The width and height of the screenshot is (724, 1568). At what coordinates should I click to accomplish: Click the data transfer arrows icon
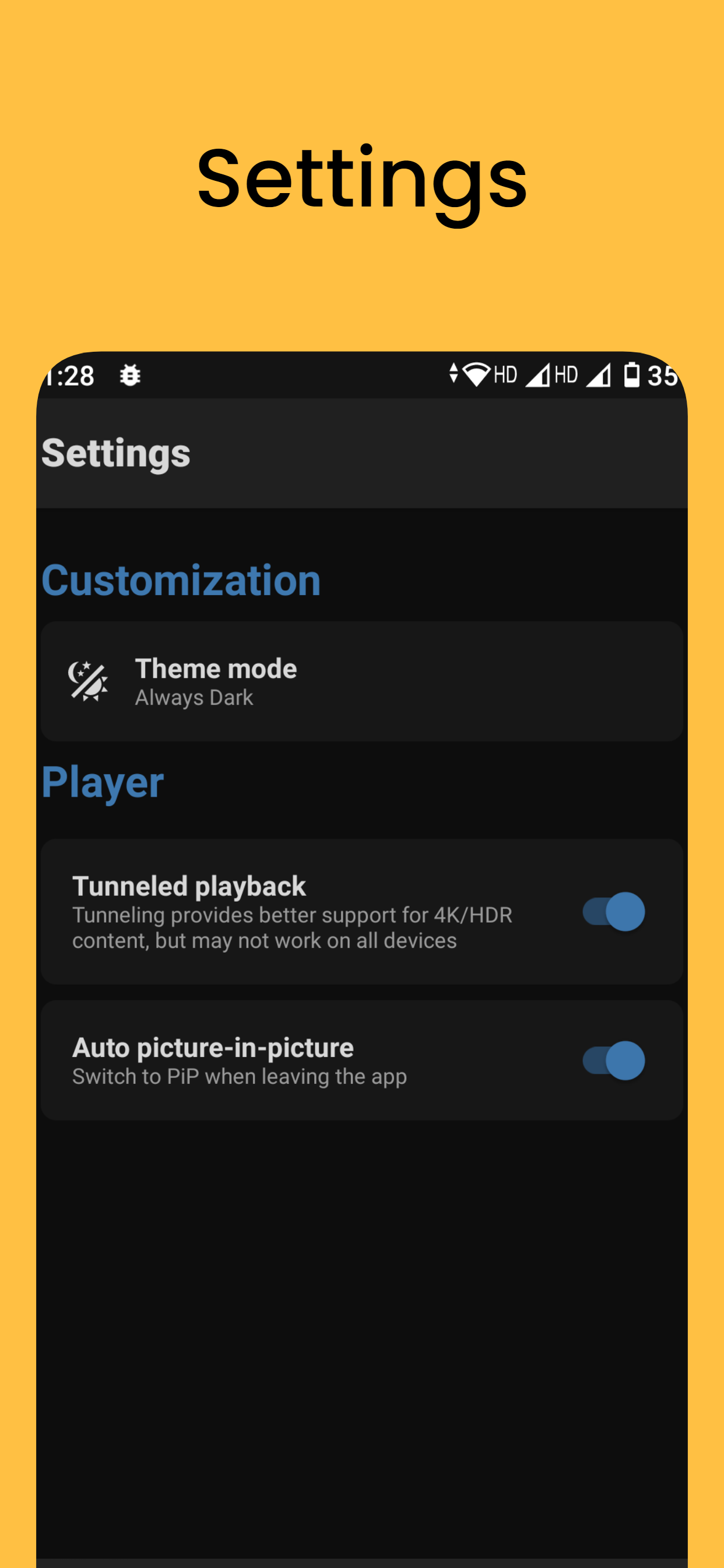[455, 373]
